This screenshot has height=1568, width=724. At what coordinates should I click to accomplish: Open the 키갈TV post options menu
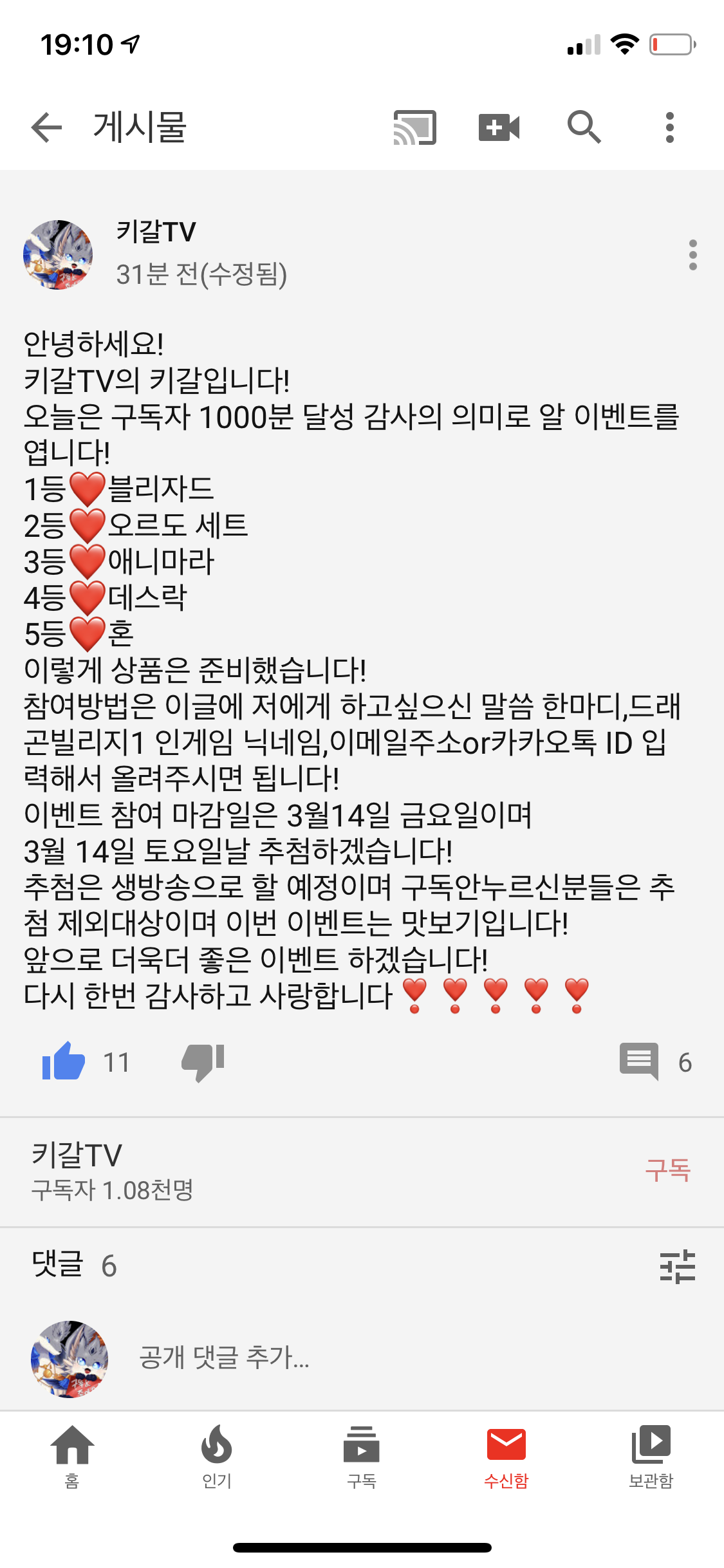point(692,255)
